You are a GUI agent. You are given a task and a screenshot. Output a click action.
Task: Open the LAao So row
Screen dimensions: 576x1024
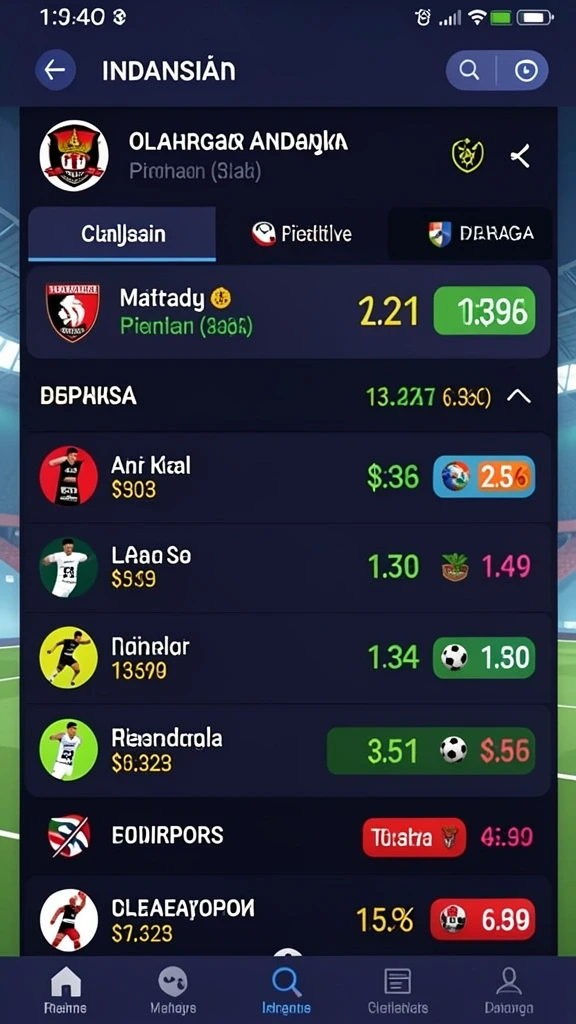[288, 567]
